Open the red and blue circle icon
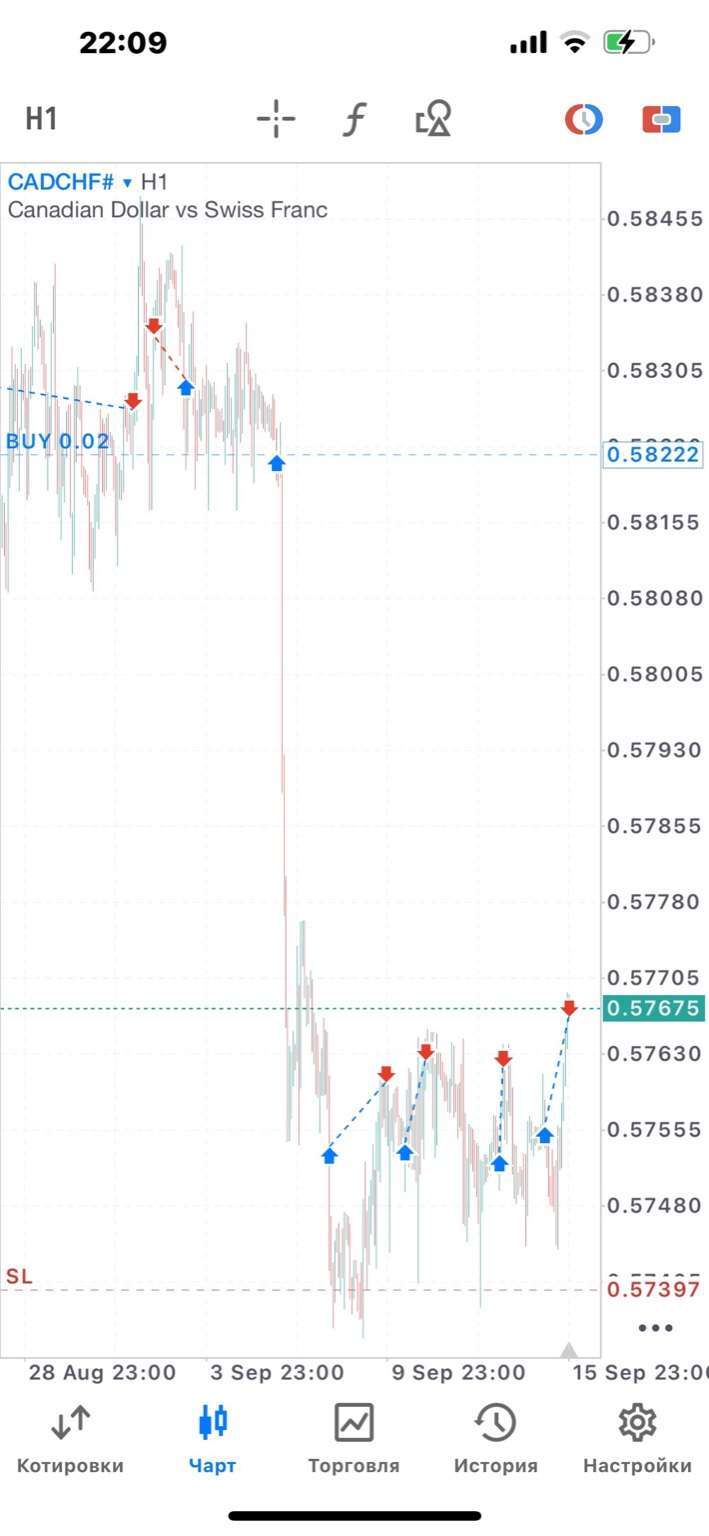This screenshot has width=709, height=1536. tap(584, 120)
